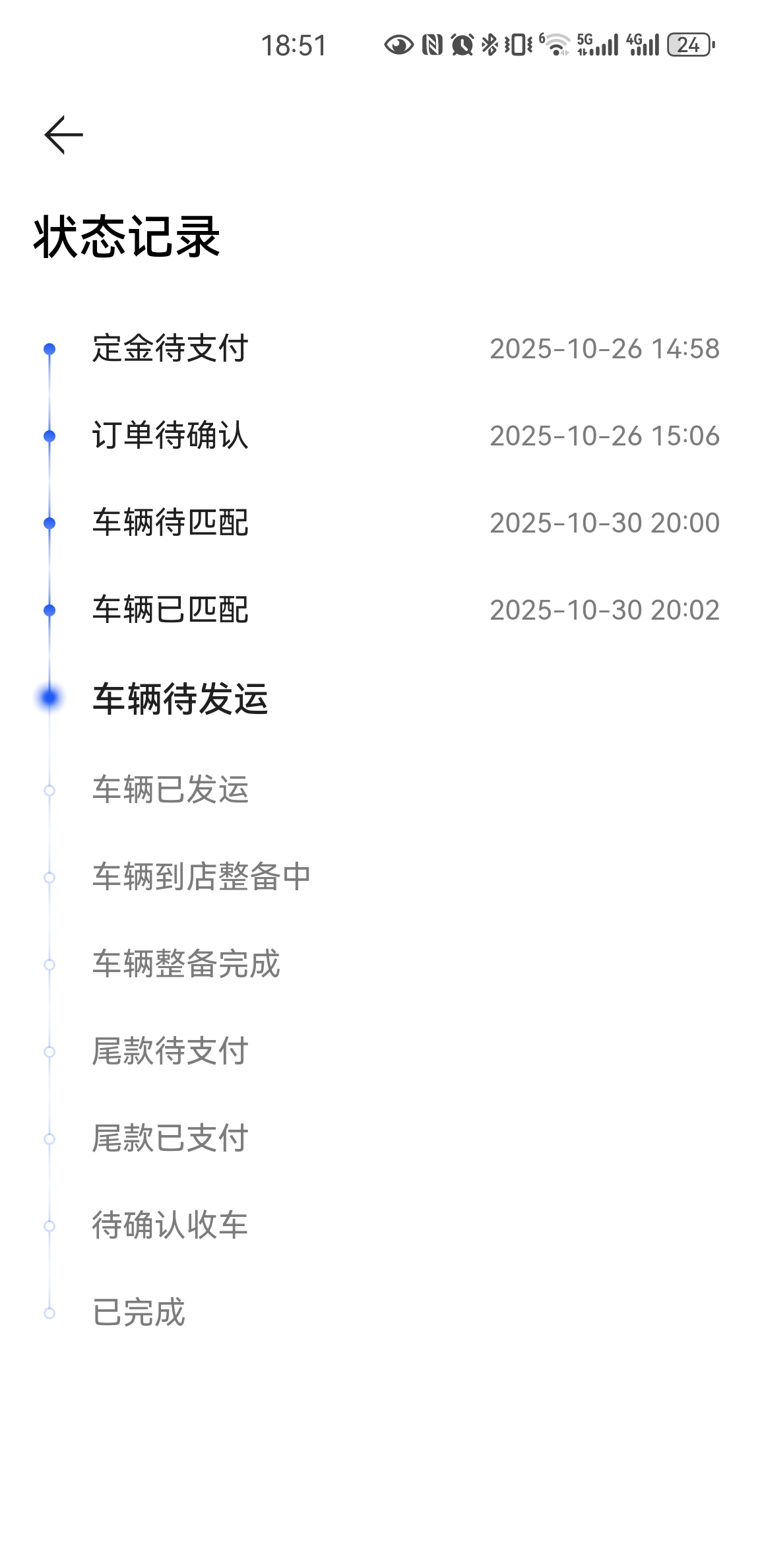Expand the 车辆已发运 pending step
760x1568 pixels.
(170, 791)
